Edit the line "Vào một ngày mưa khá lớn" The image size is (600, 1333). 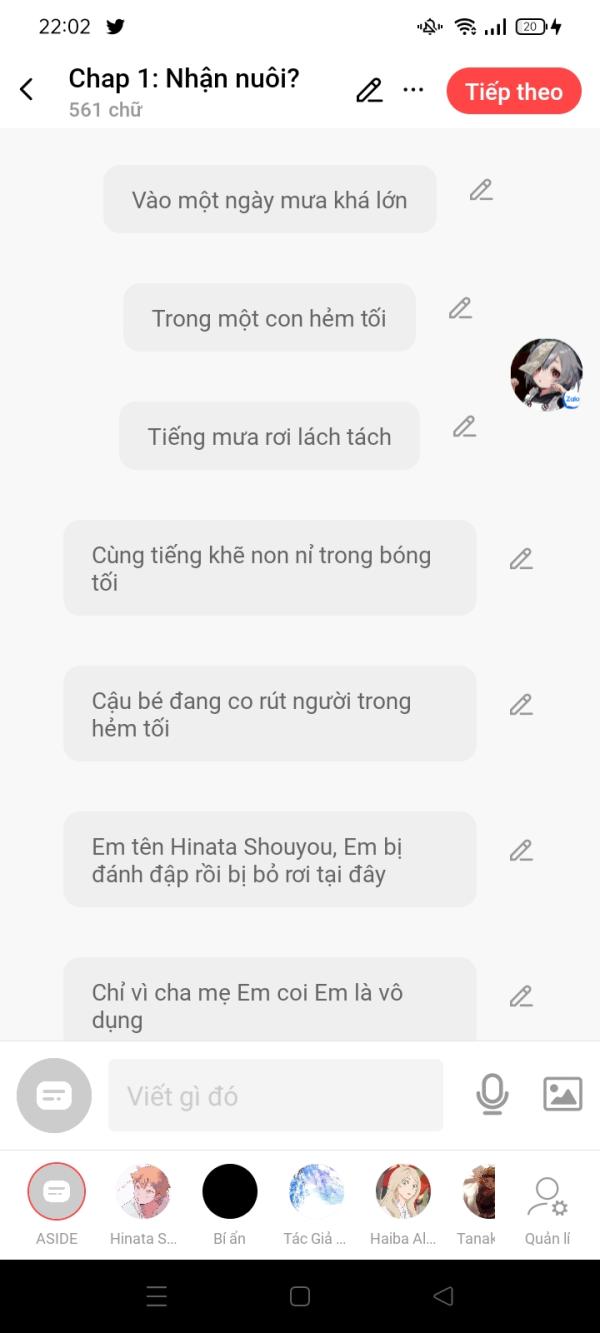[481, 190]
